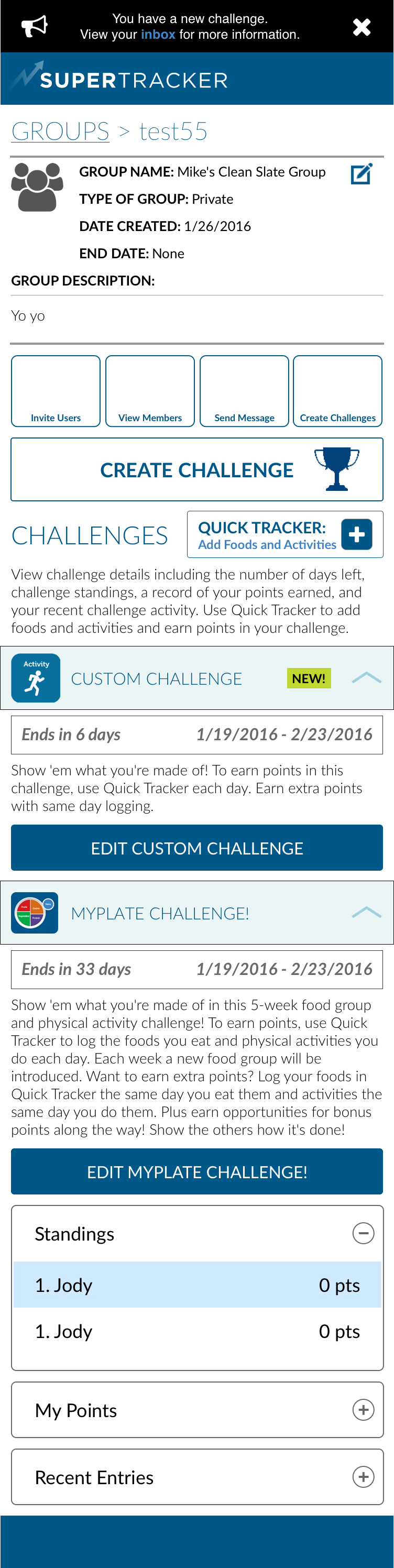
Task: Tap Invite Users button
Action: tap(56, 391)
